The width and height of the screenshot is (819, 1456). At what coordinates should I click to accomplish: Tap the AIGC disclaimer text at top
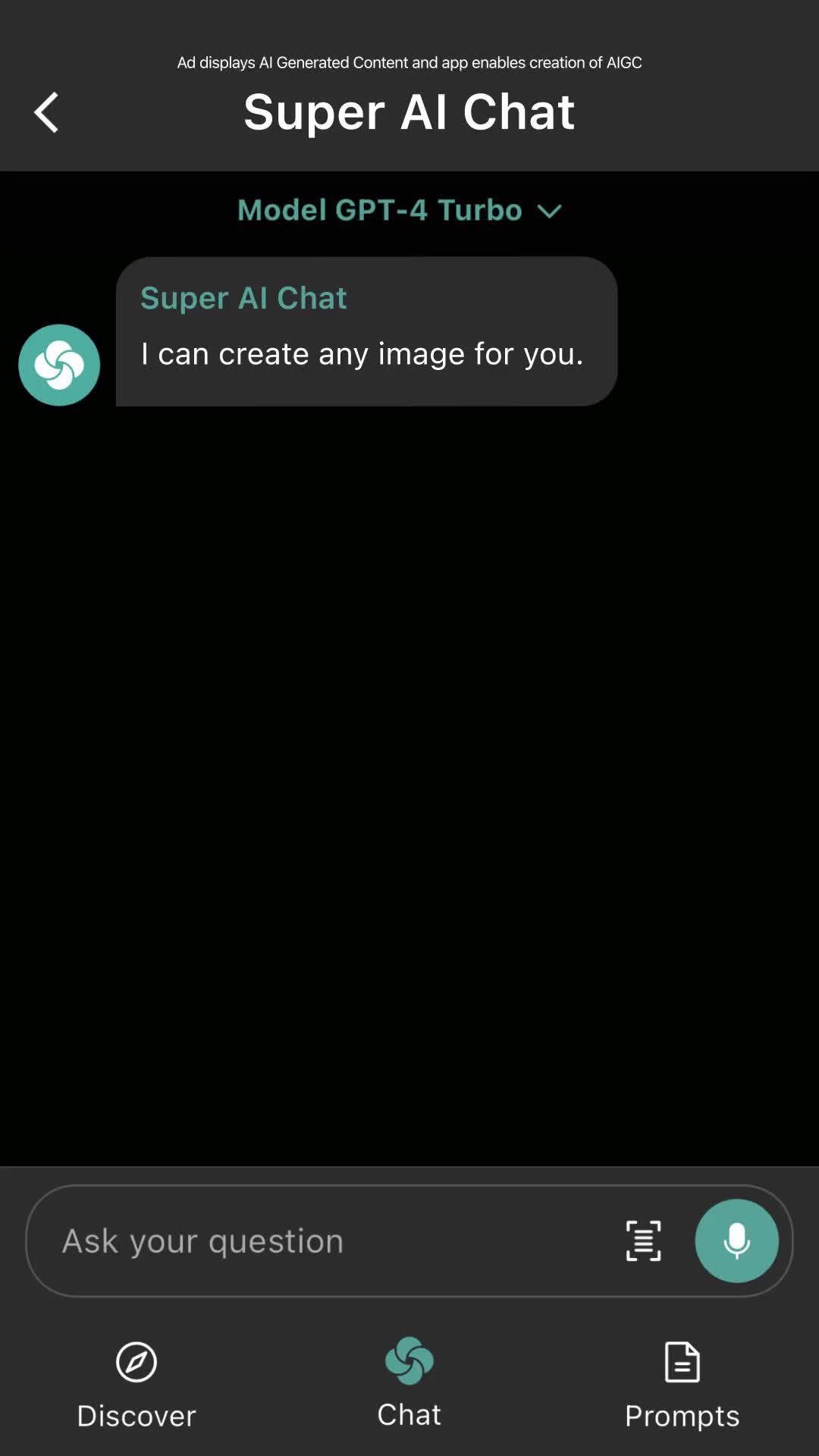pos(409,63)
